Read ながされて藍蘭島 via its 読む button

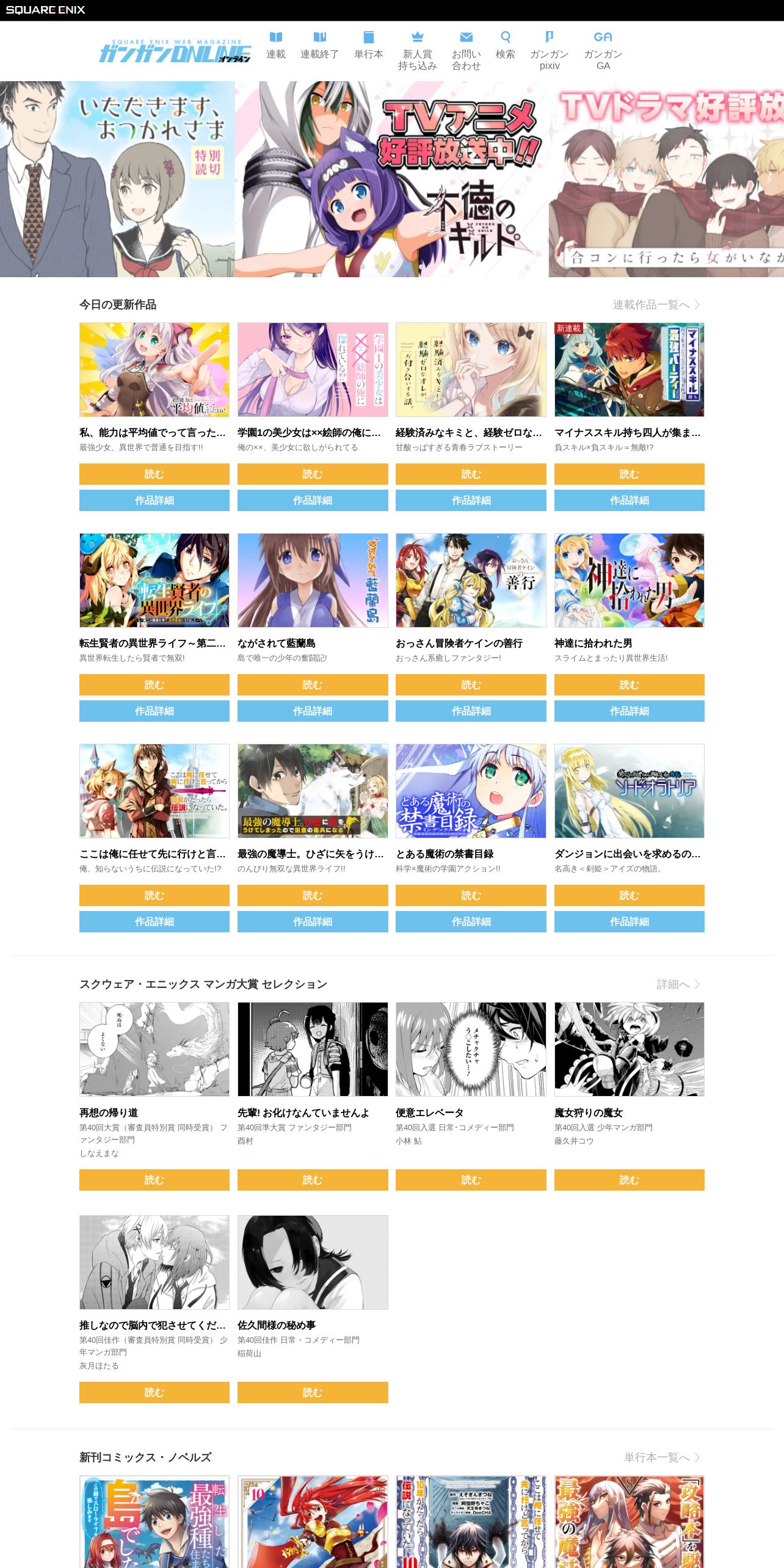pos(313,684)
